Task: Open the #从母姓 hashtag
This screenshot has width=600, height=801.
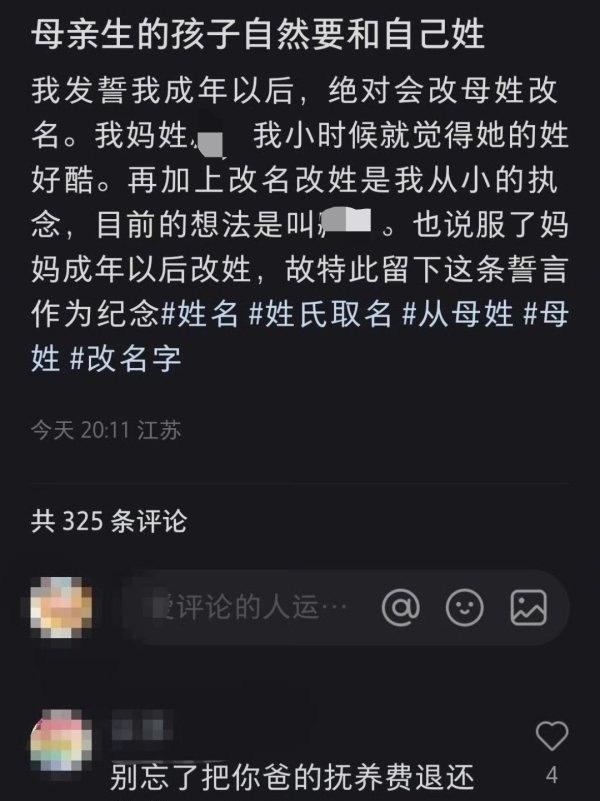Action: tap(458, 314)
